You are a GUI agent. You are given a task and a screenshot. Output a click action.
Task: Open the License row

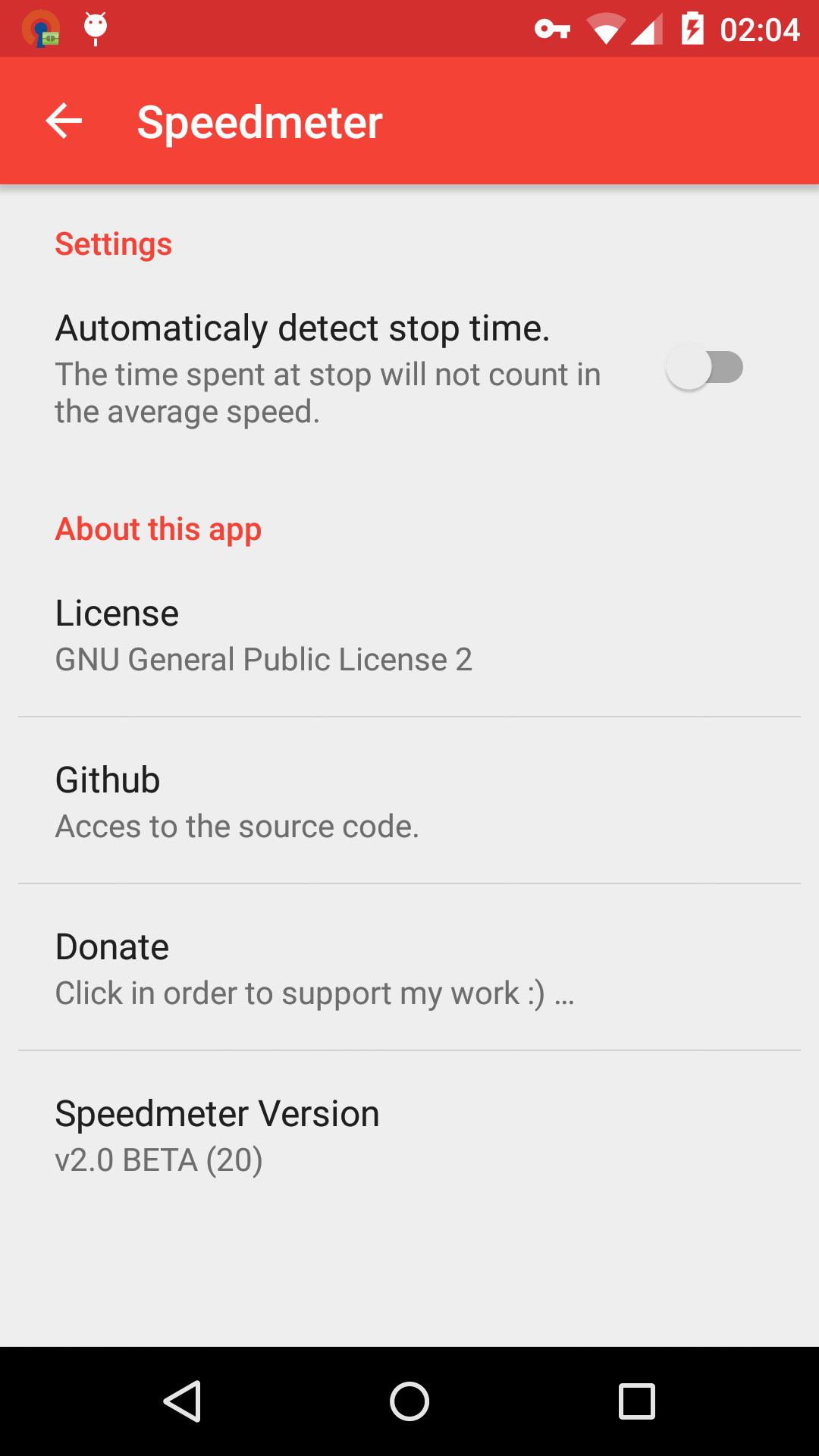409,635
